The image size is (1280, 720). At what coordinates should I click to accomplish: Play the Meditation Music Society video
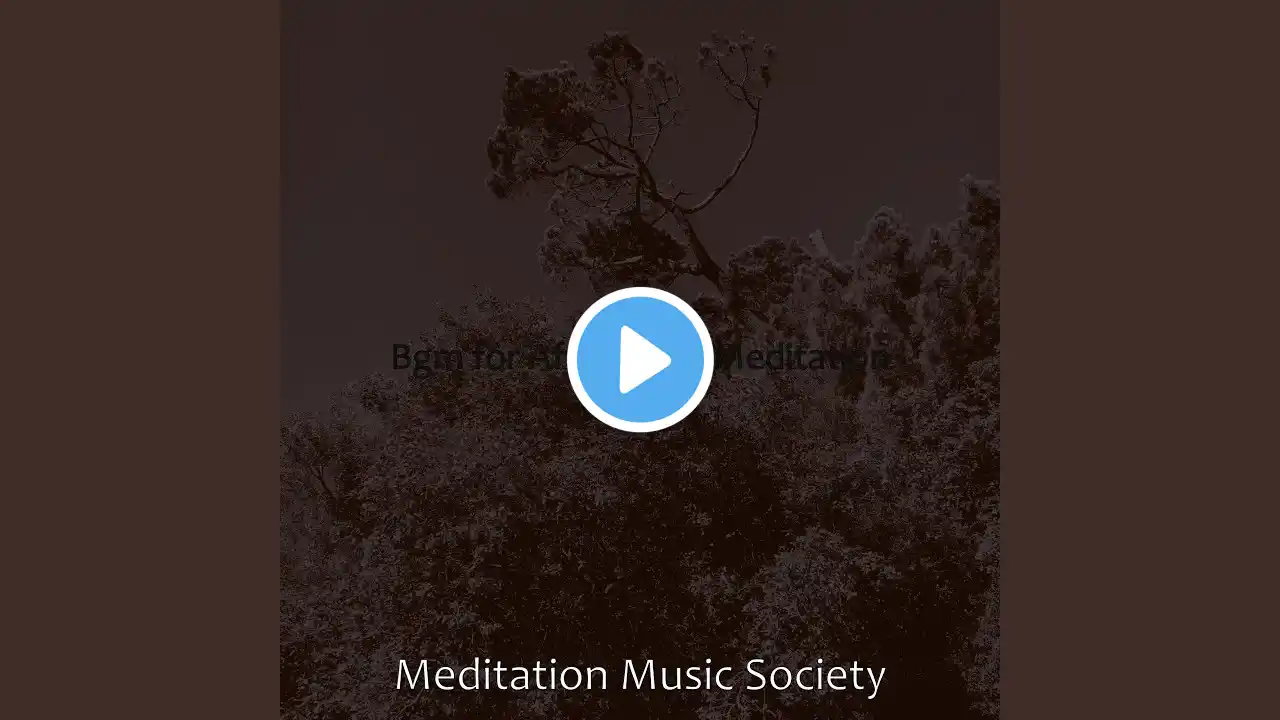pyautogui.click(x=640, y=359)
